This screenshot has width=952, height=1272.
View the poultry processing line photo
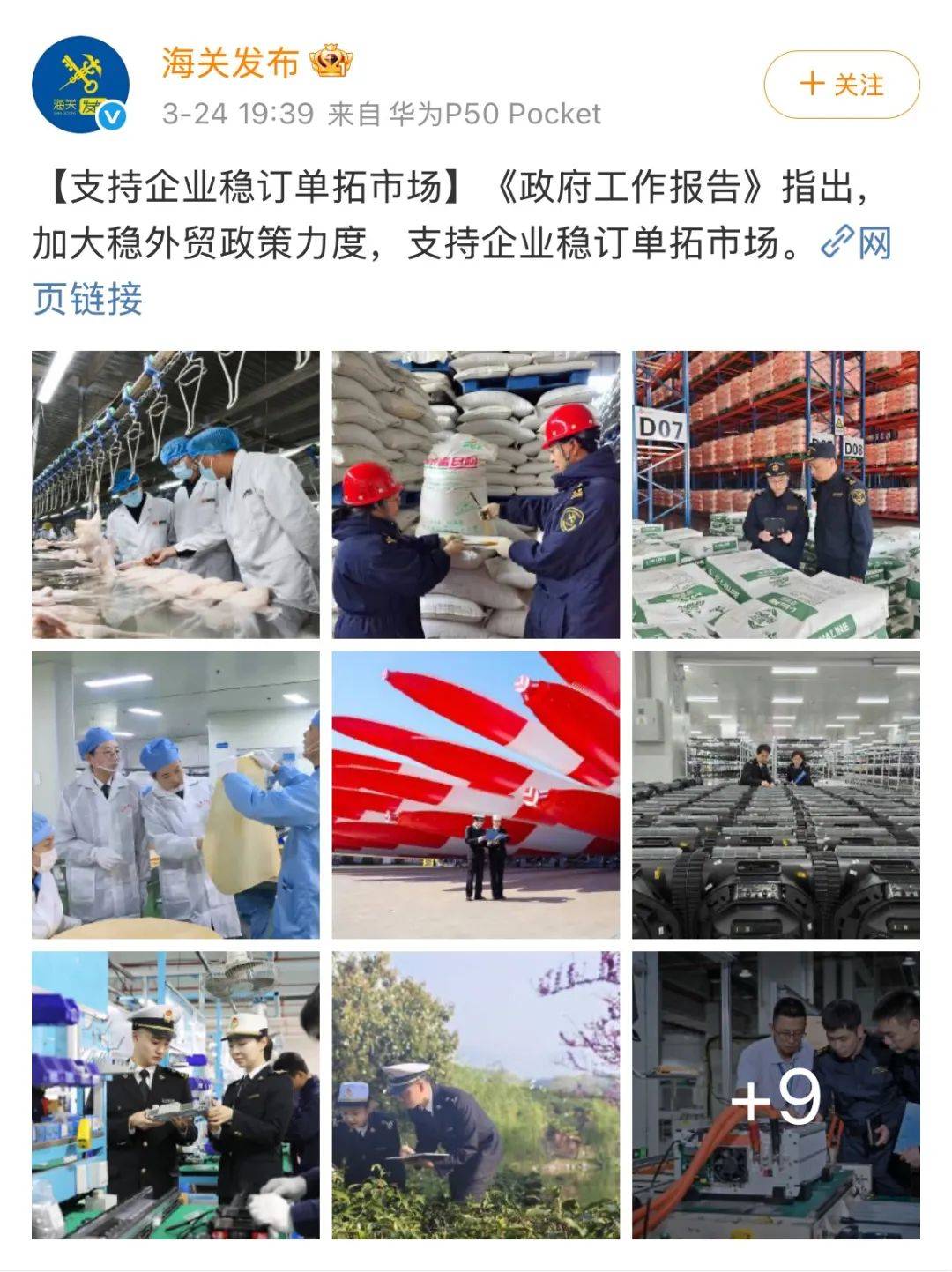tap(175, 495)
